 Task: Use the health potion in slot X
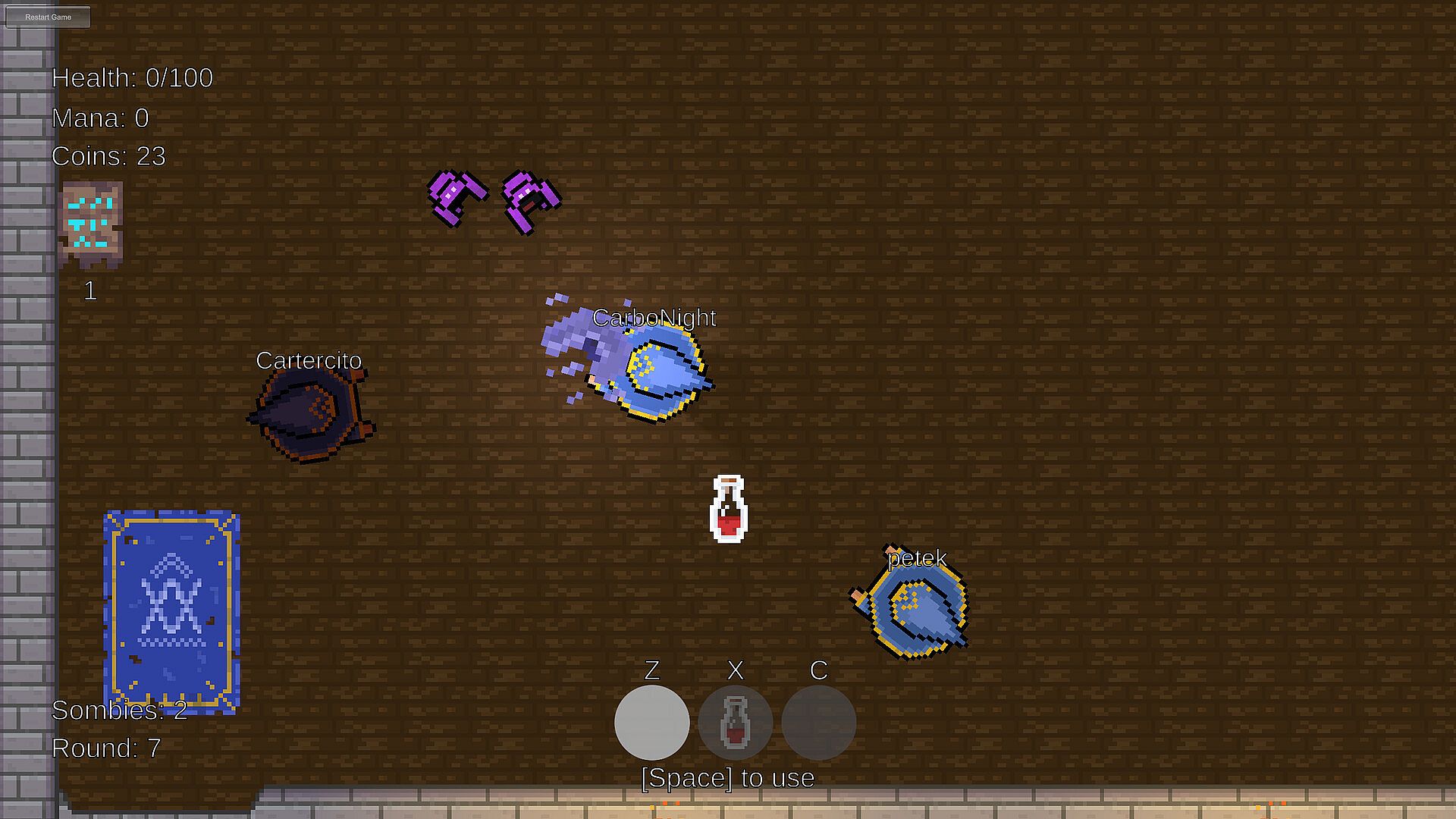[x=736, y=723]
